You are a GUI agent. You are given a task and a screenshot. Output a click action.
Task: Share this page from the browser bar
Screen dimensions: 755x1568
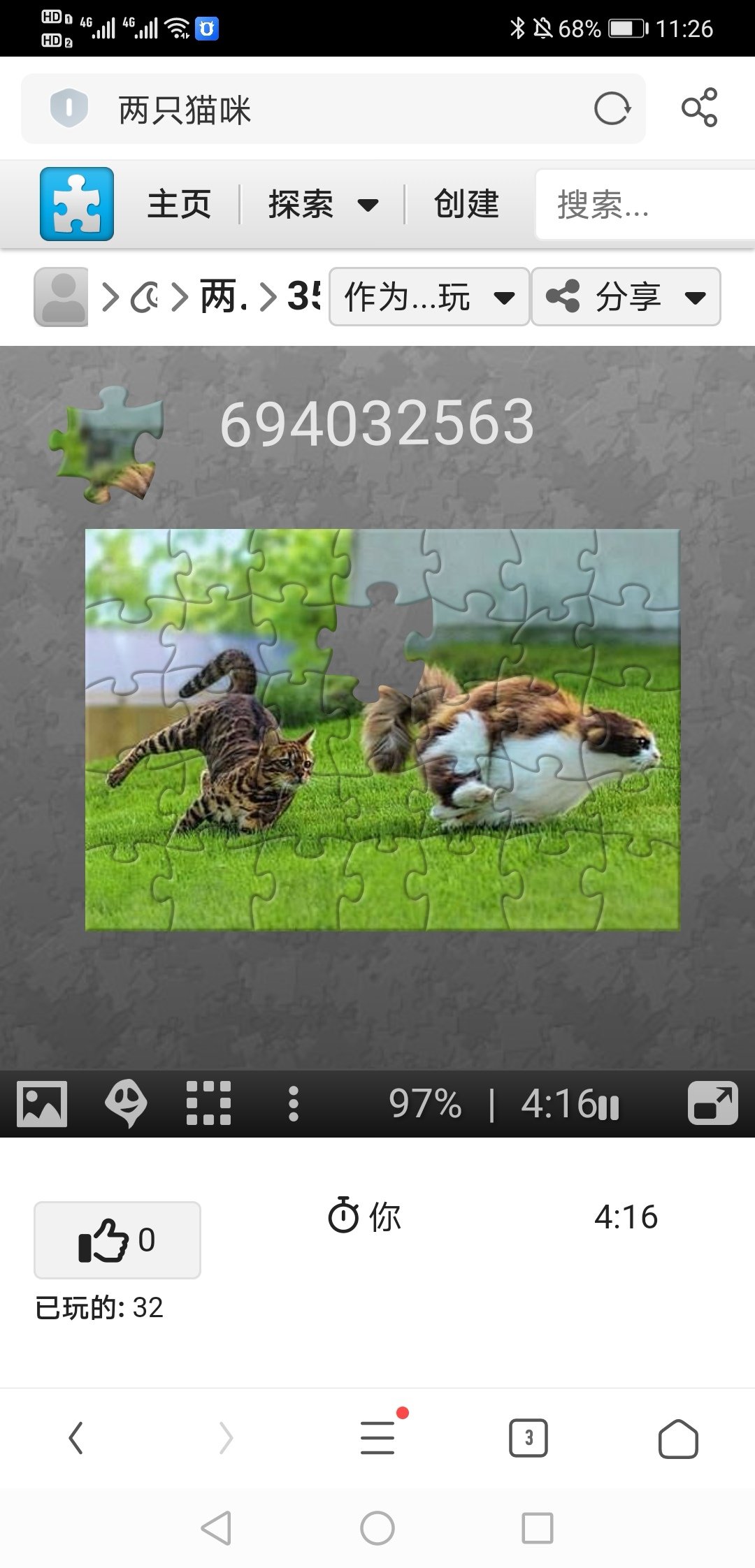(699, 108)
